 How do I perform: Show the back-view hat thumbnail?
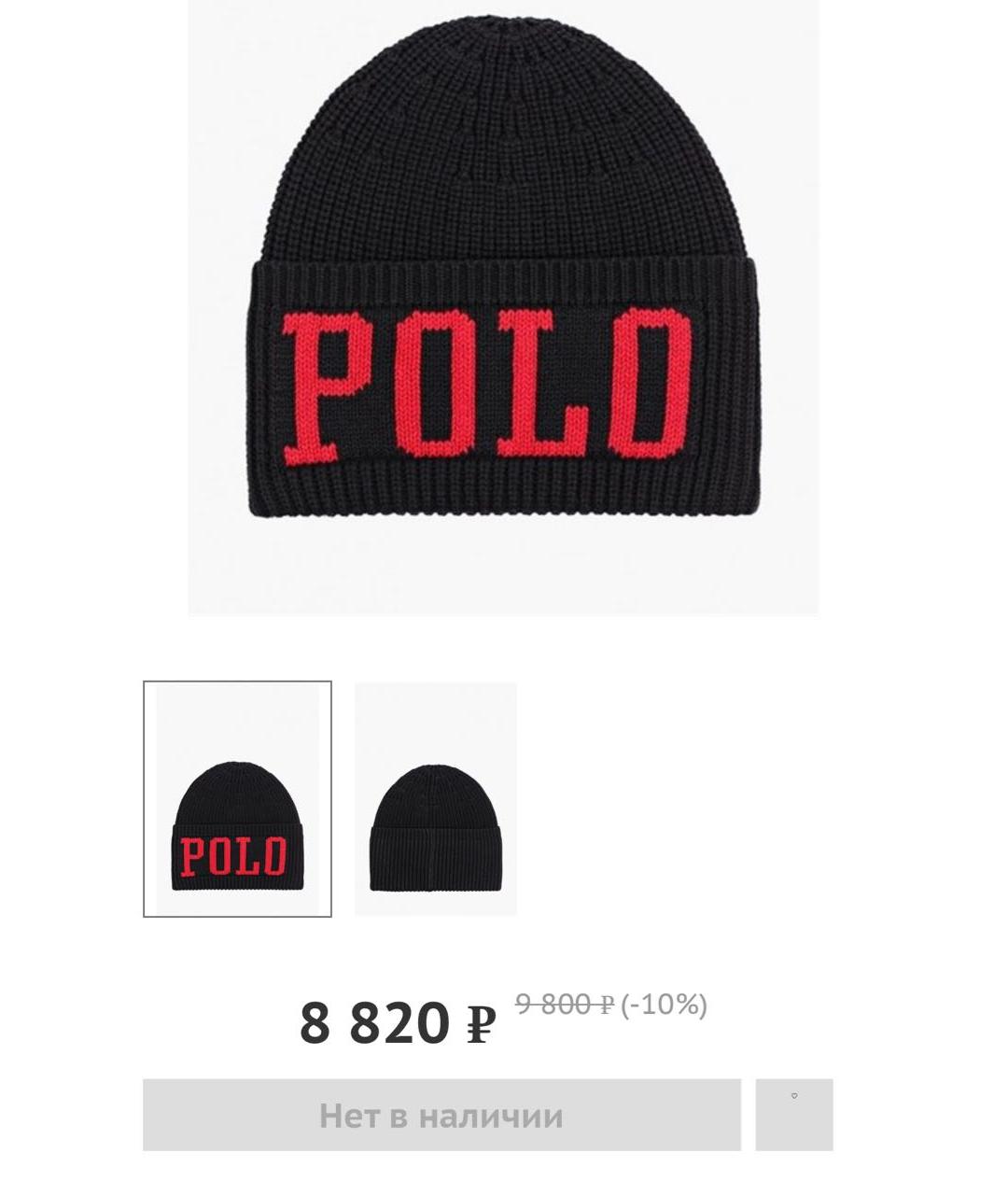[435, 799]
